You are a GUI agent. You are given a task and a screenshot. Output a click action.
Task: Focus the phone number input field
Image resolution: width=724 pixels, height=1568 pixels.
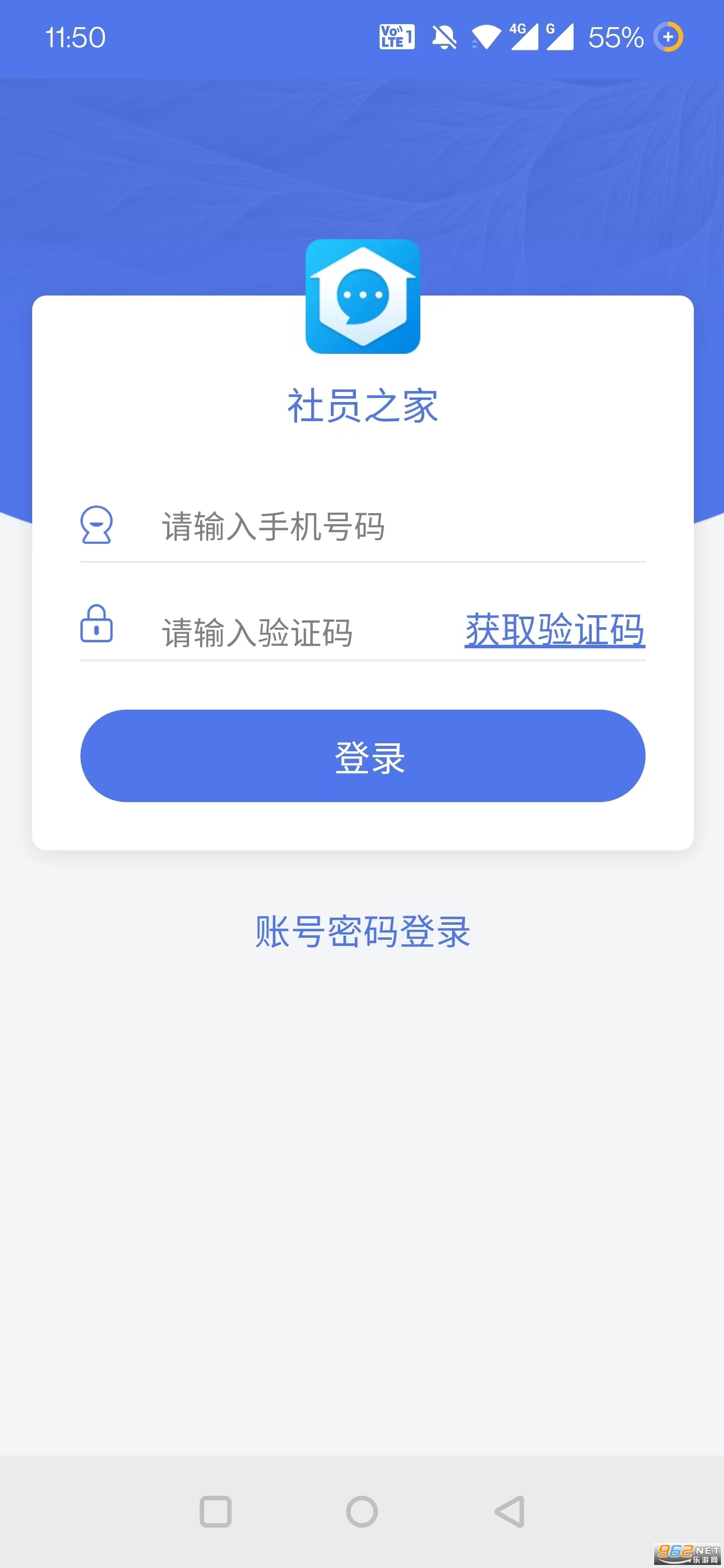(390, 527)
